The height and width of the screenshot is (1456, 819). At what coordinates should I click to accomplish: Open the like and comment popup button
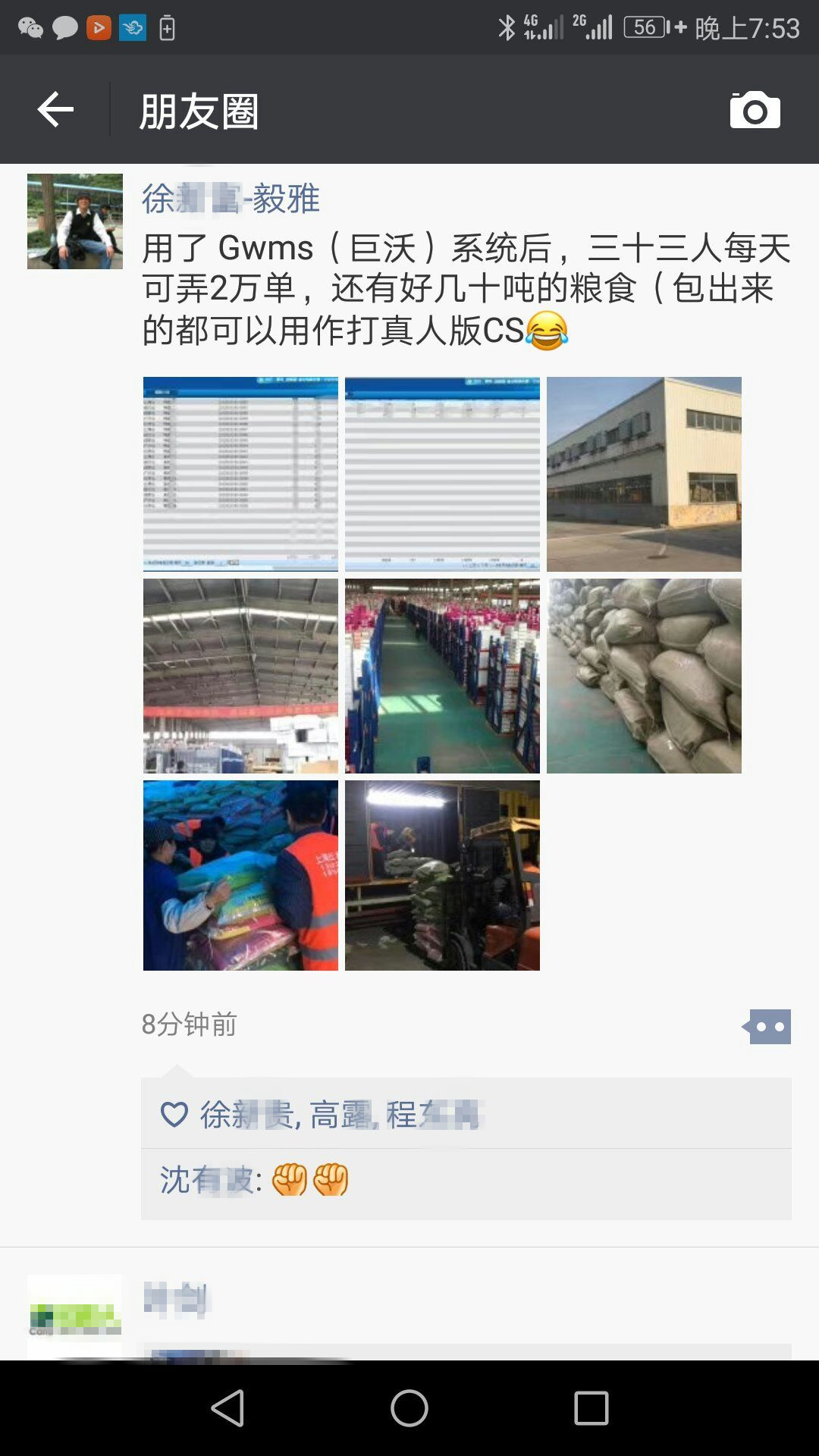(x=767, y=1027)
